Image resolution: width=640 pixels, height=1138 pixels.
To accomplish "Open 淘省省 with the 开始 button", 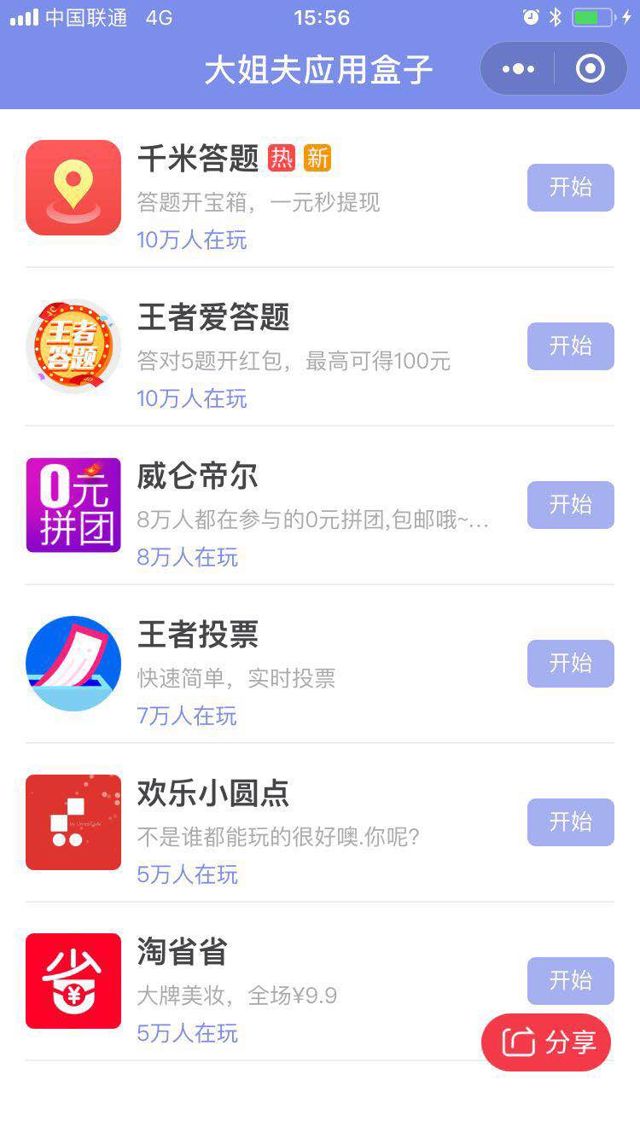I will click(x=570, y=980).
